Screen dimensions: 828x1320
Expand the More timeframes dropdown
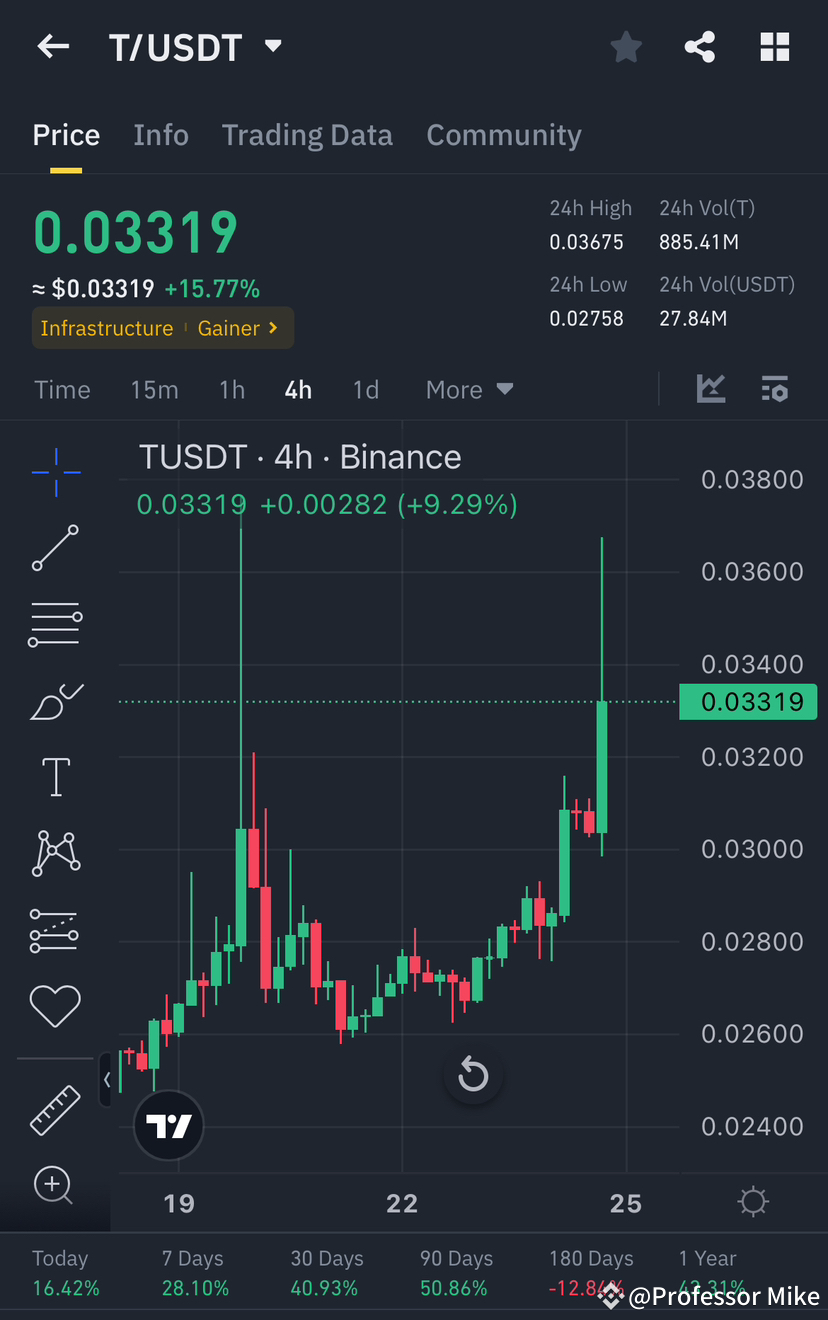coord(468,389)
